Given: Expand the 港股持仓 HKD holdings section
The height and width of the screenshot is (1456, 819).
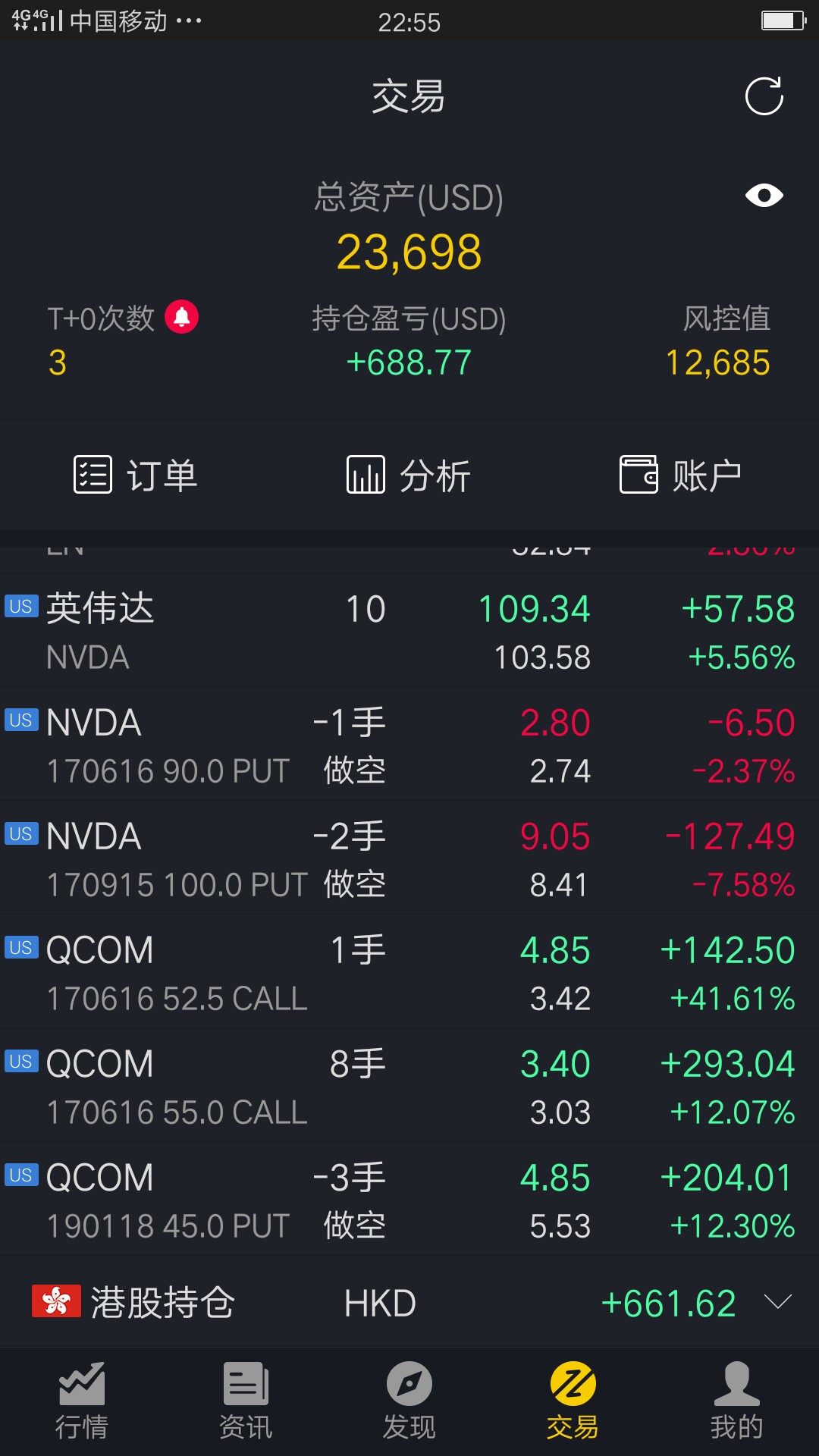Looking at the screenshot, I should (409, 1303).
